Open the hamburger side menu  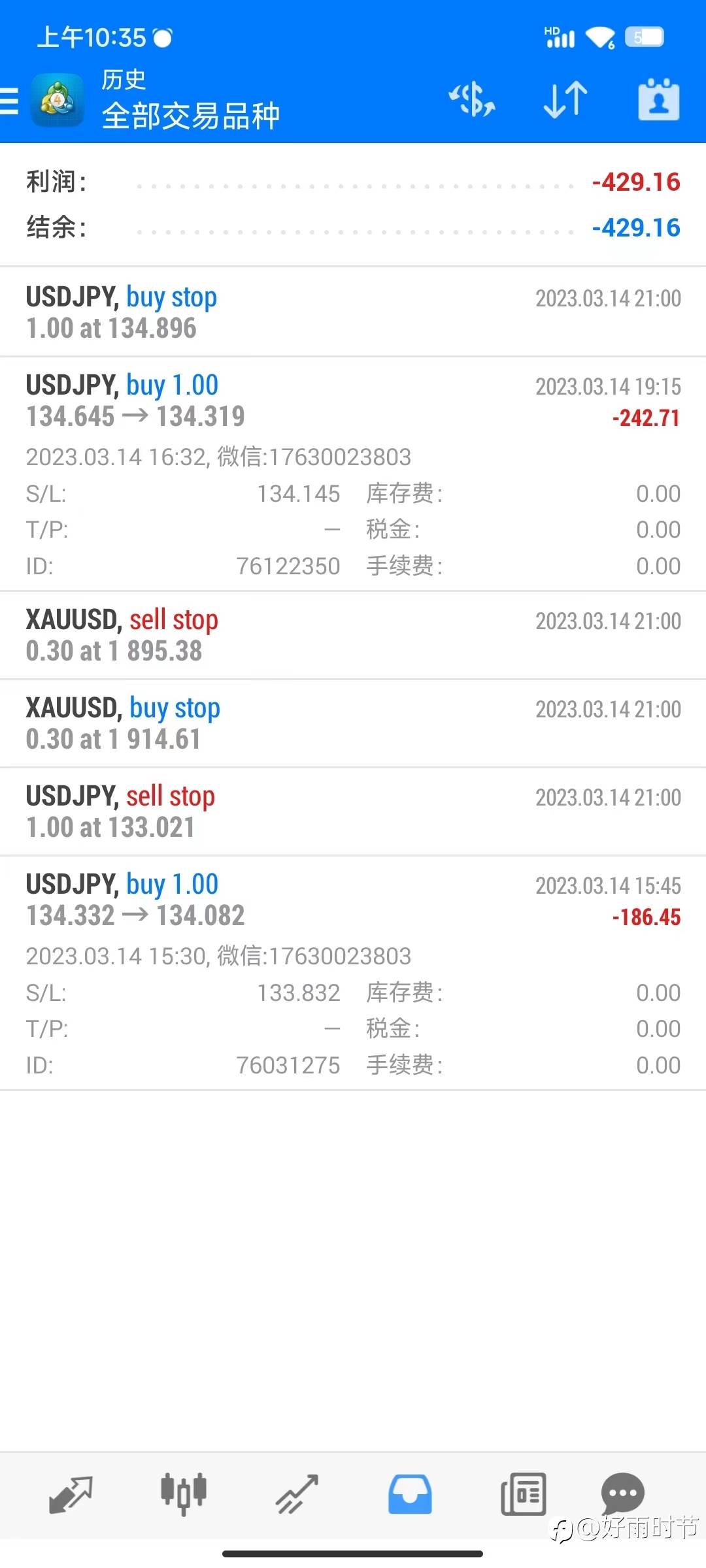(x=10, y=101)
